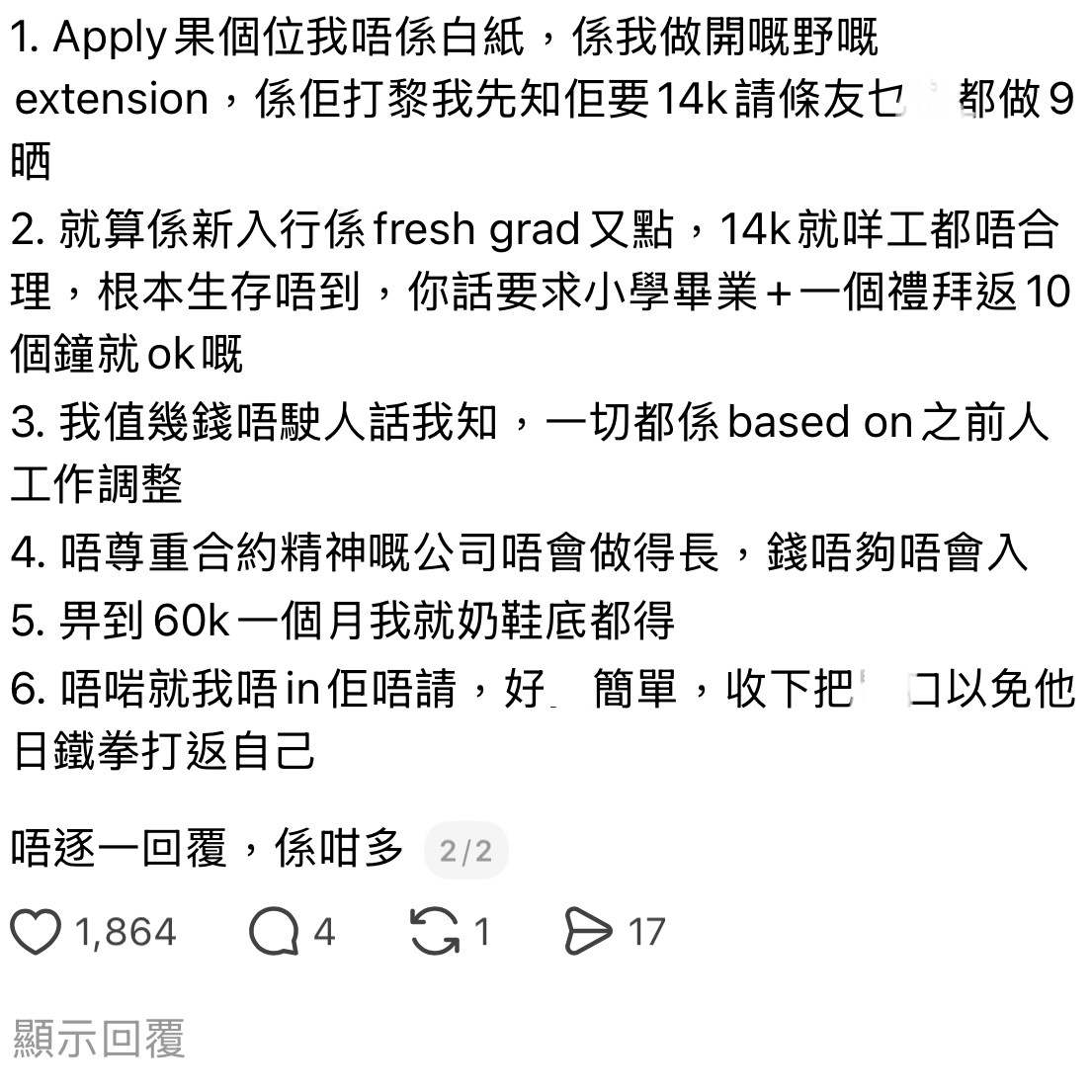The width and height of the screenshot is (1092, 1092).
Task: Tap 顯示回覆 to show replies
Action: (99, 1039)
